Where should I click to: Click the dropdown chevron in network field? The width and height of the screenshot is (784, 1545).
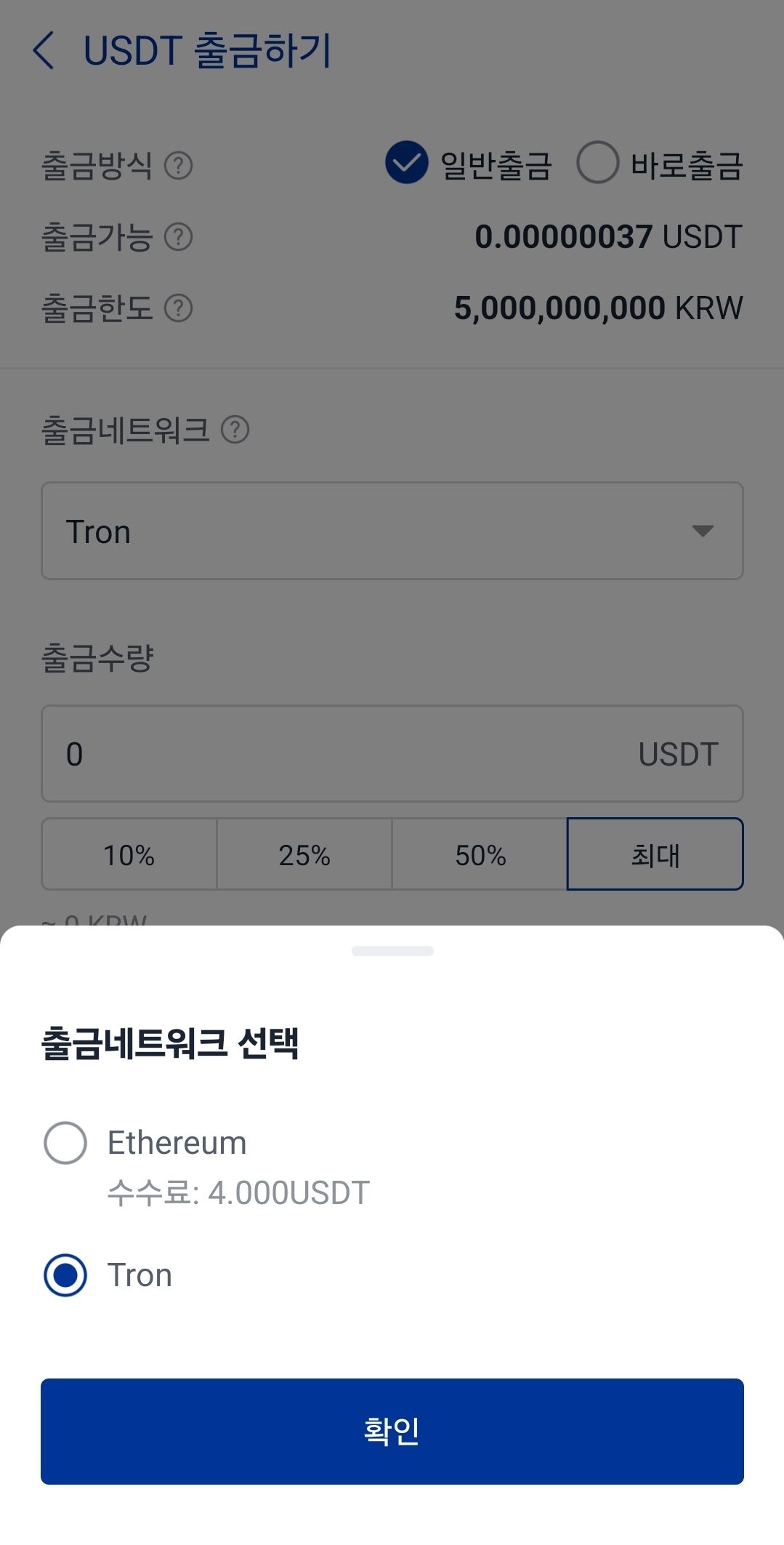coord(702,531)
